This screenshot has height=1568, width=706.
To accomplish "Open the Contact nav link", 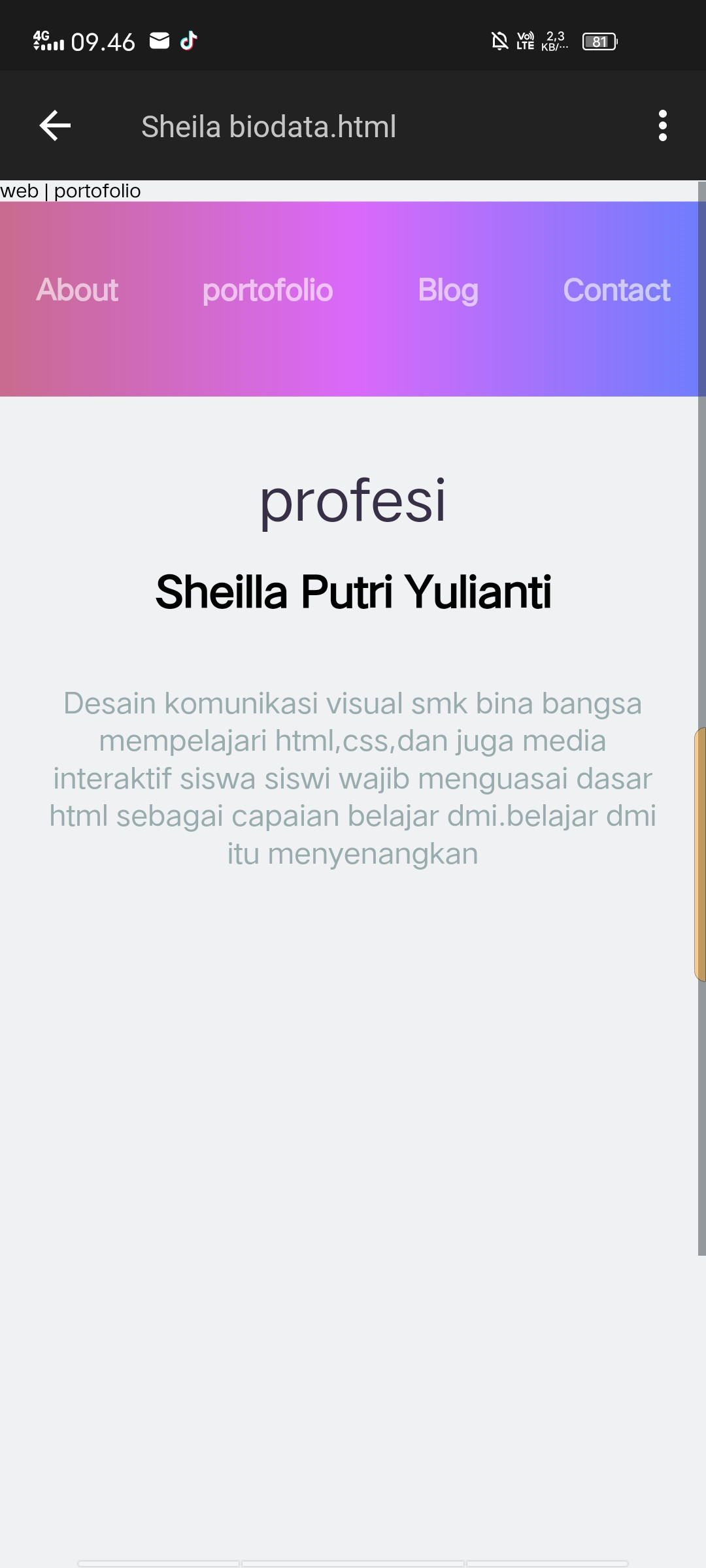I will 616,290.
